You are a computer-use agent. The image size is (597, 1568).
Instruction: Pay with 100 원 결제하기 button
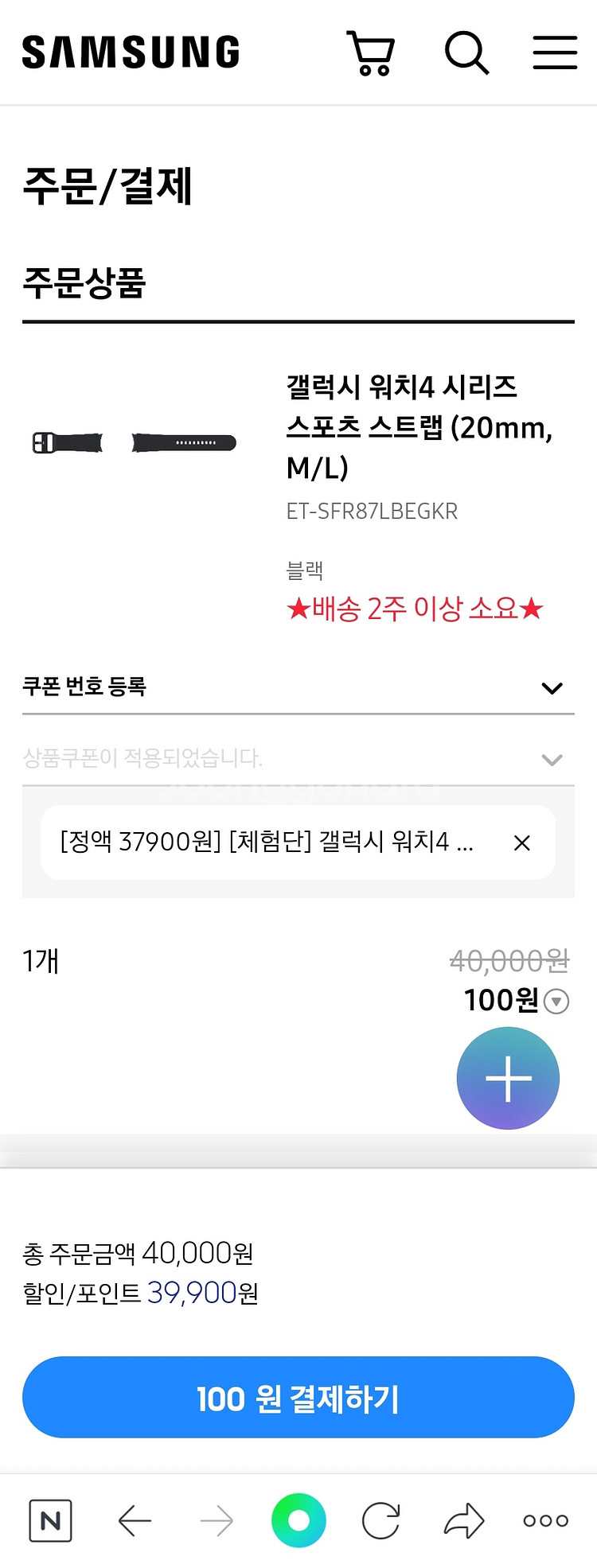pyautogui.click(x=298, y=1398)
